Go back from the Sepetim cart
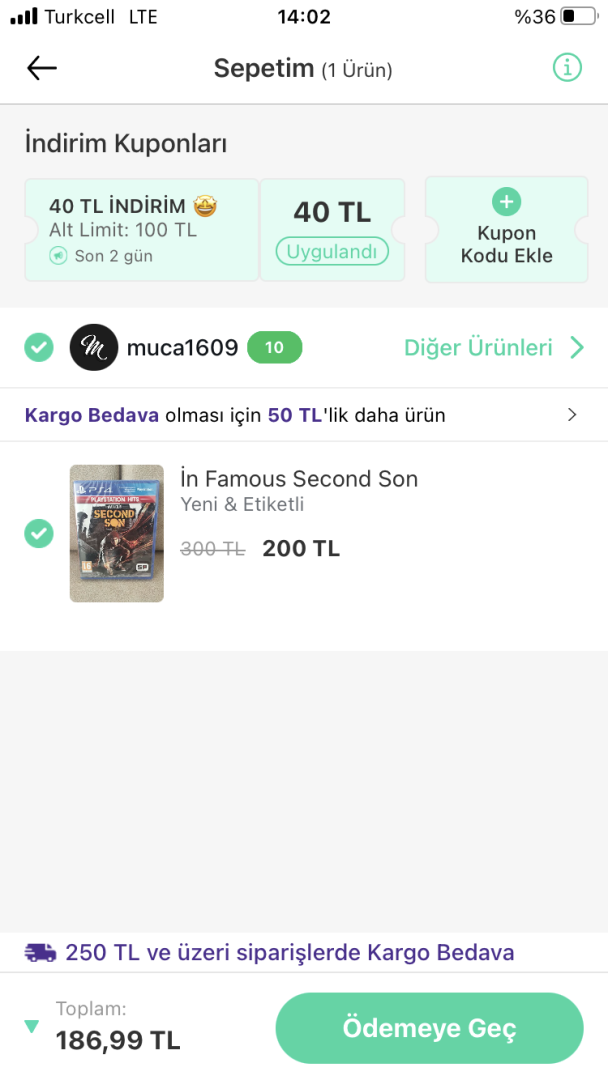Screen dimensions: 608x1080 click(42, 68)
